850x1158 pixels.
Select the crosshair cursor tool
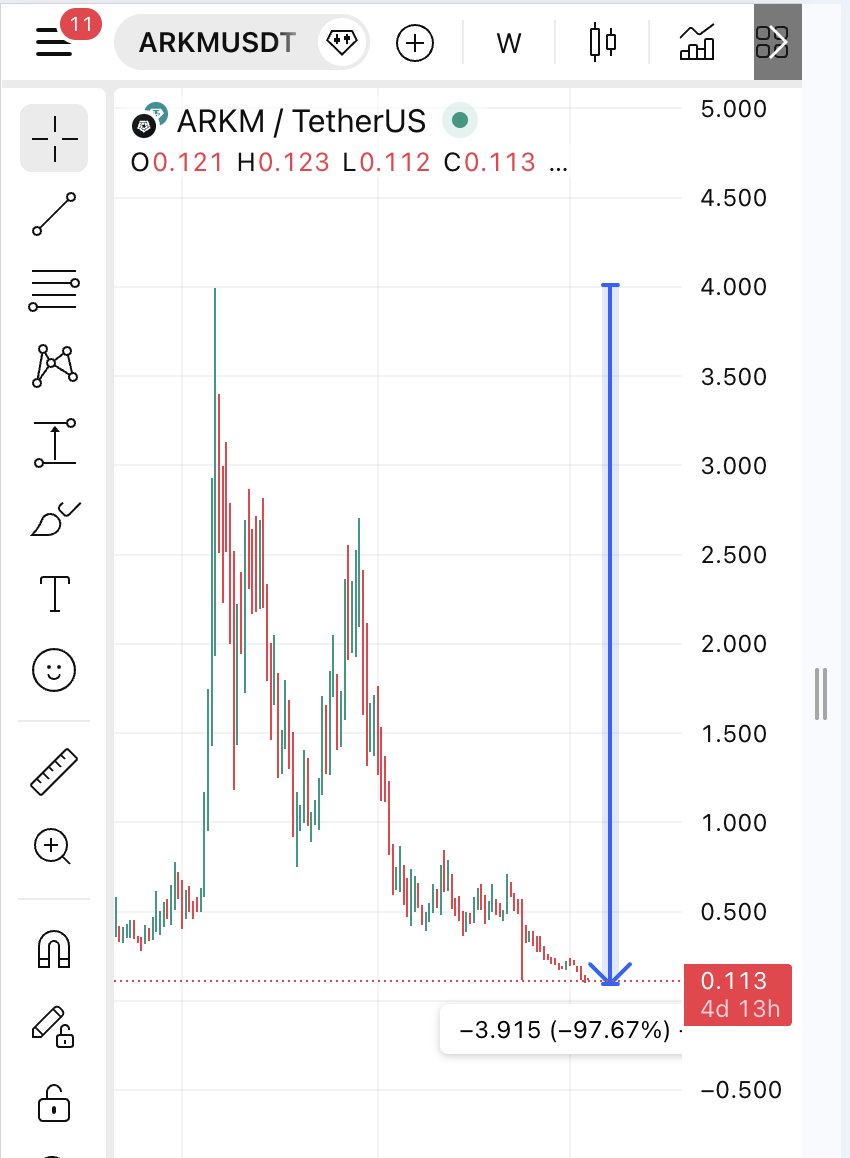pyautogui.click(x=54, y=138)
